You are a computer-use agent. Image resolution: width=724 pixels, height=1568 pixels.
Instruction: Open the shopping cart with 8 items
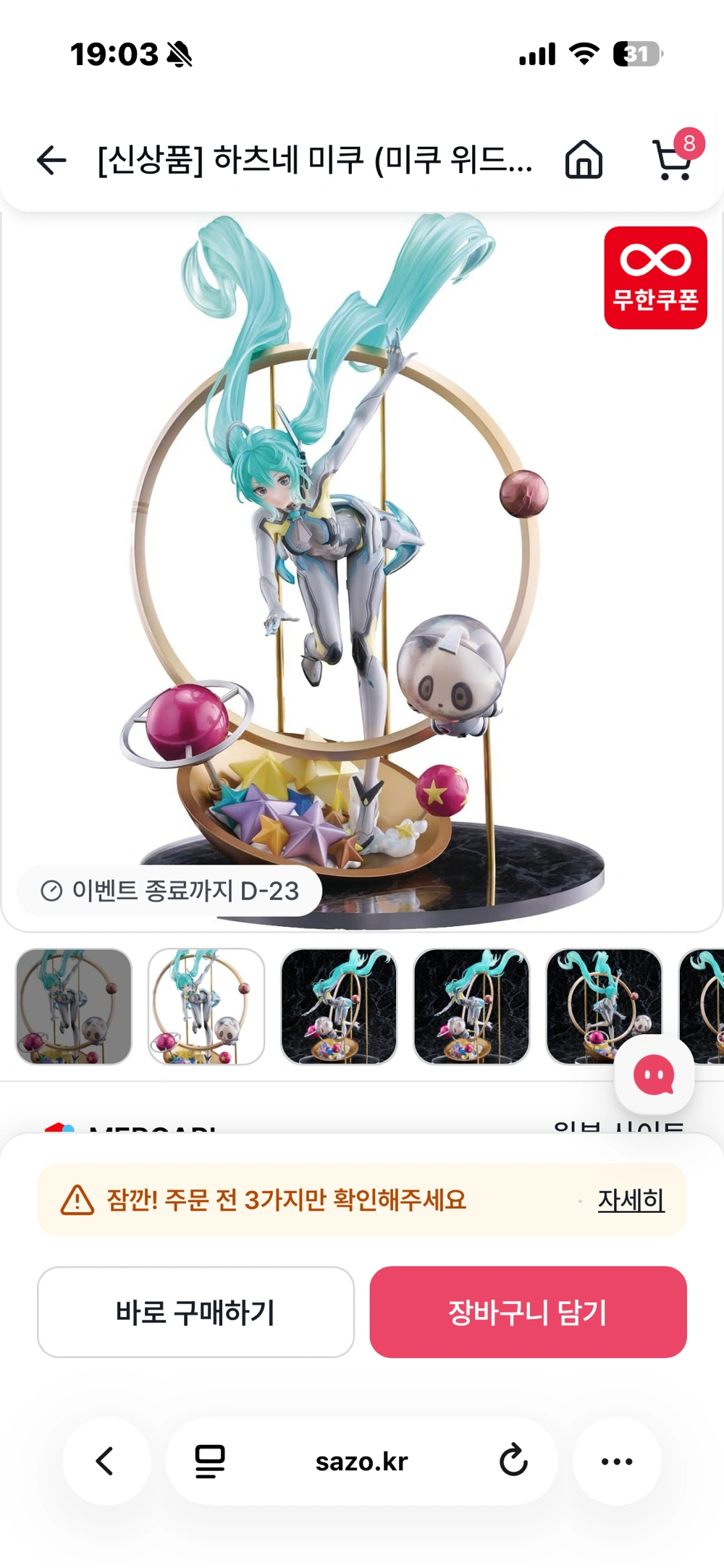click(673, 159)
